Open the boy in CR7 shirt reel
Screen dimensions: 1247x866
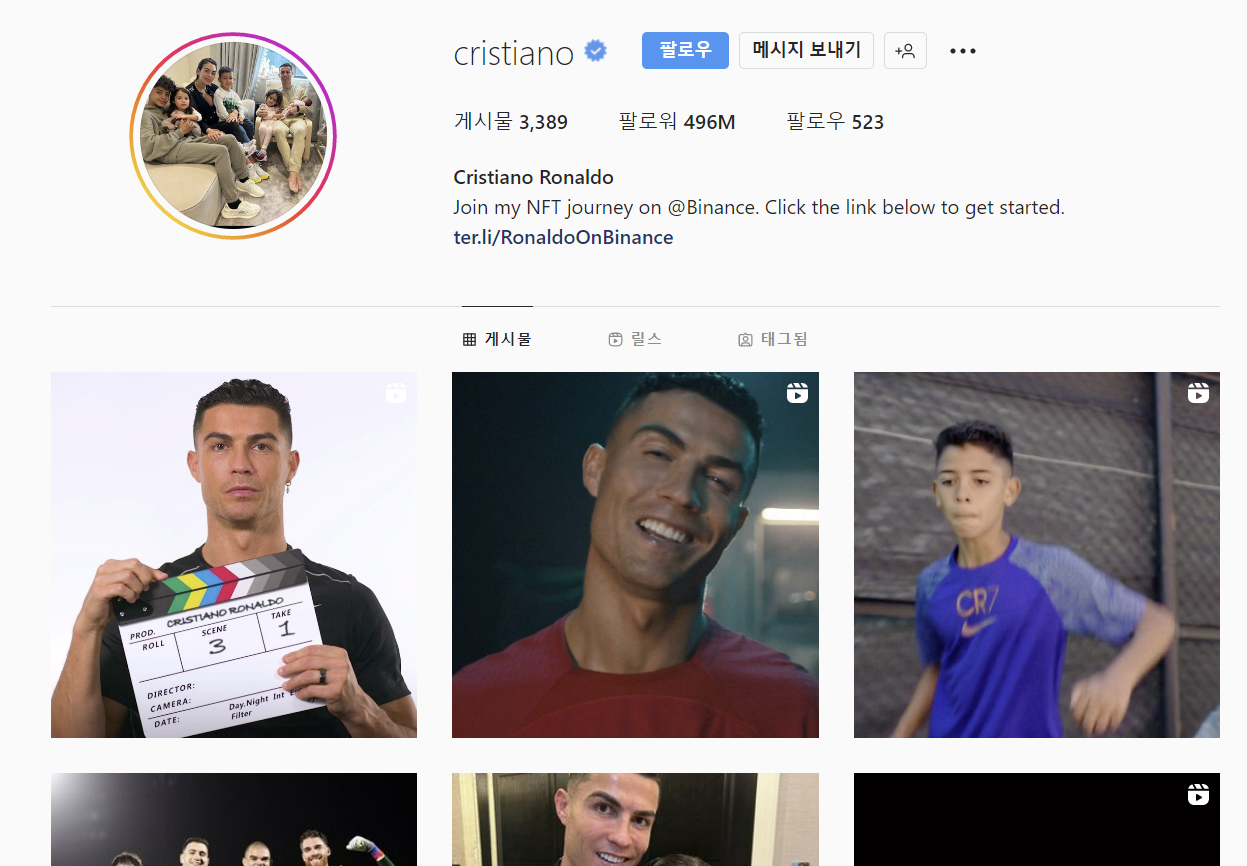tap(1036, 555)
